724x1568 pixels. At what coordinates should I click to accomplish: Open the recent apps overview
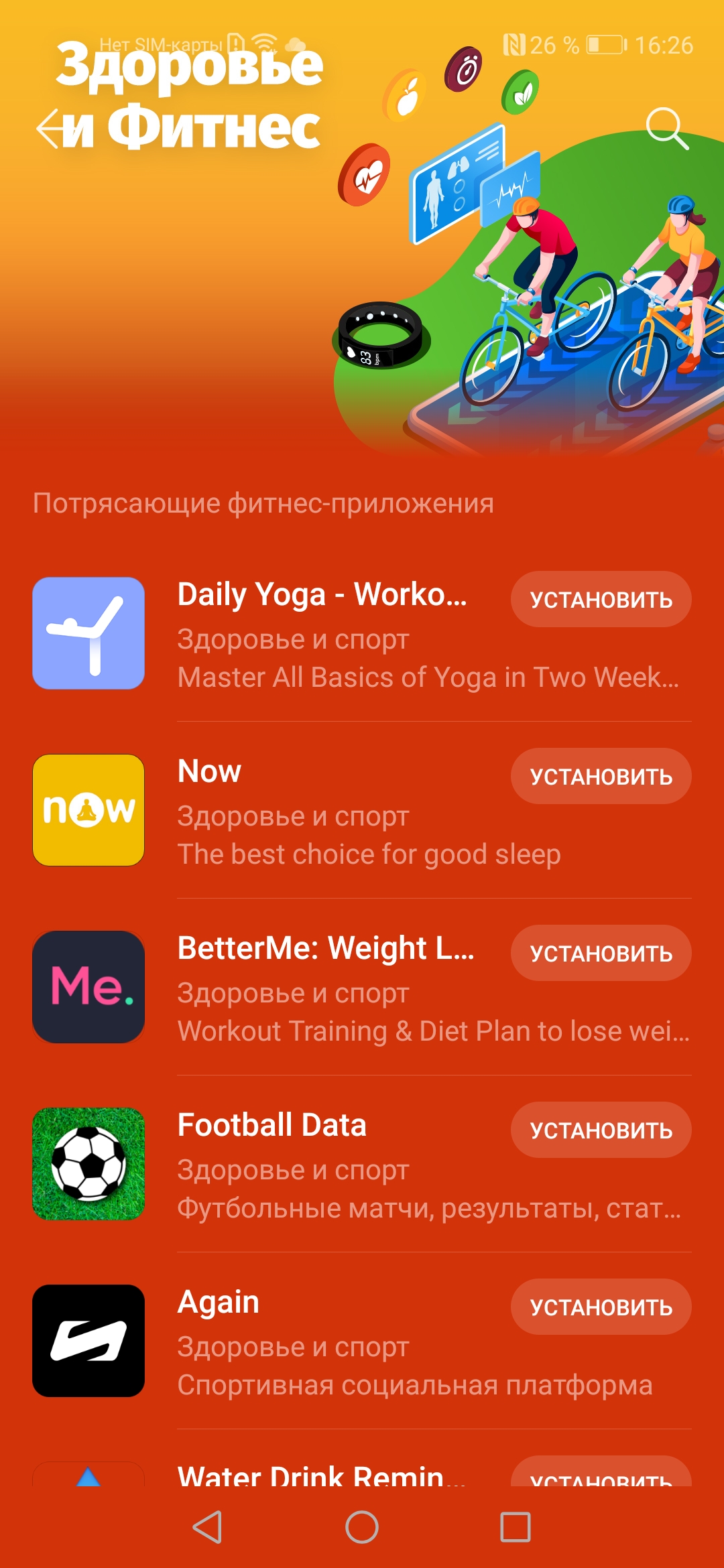click(x=516, y=1527)
